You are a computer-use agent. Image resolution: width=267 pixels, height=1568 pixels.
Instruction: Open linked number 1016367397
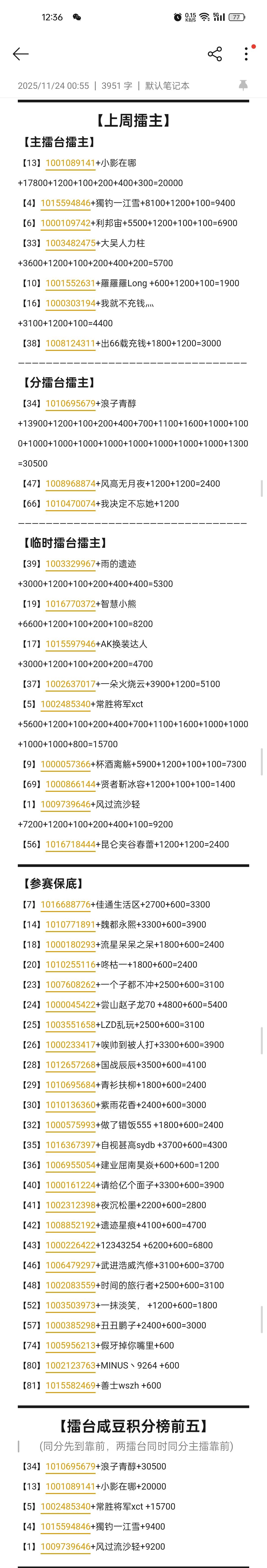(70, 1145)
